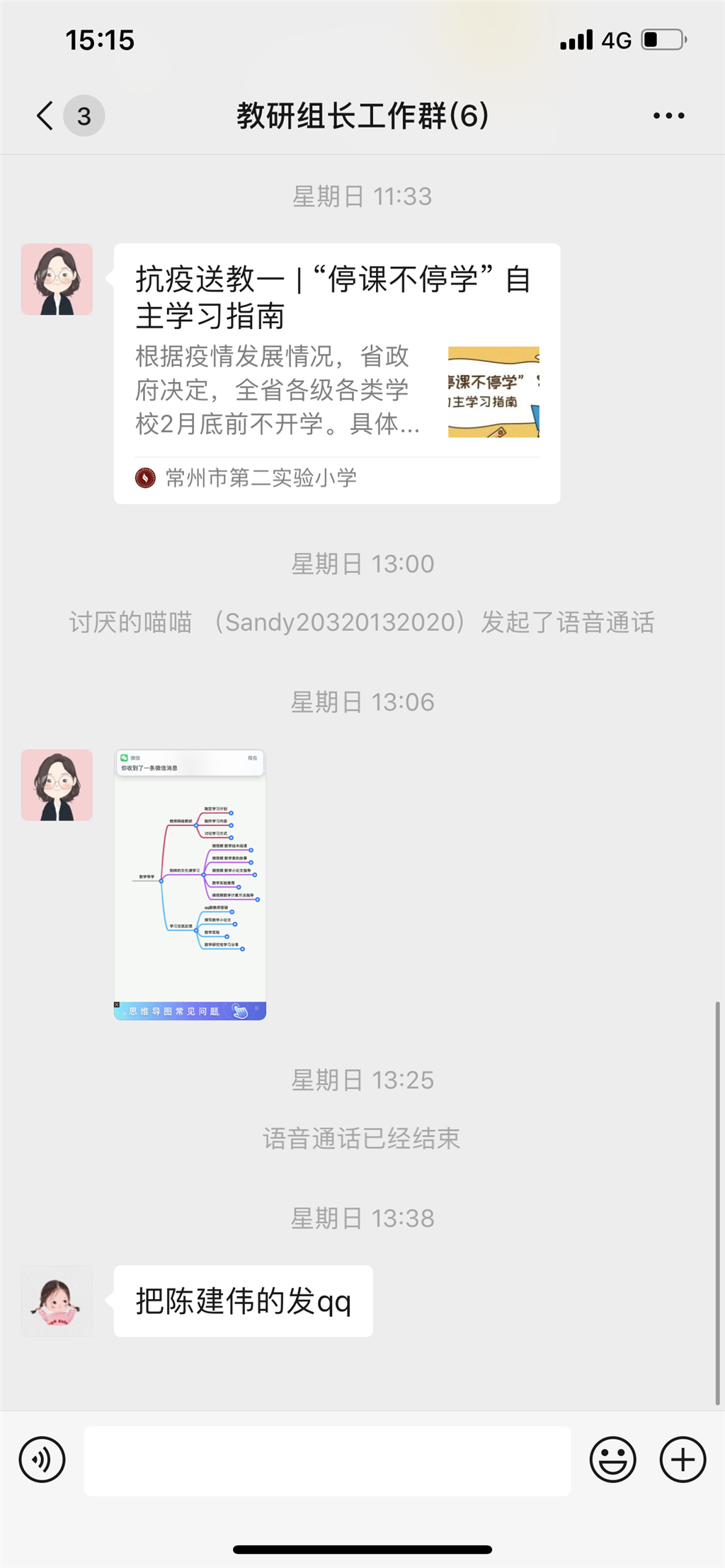This screenshot has height=1568, width=725.
Task: Open avatar beside the article card
Action: tap(57, 279)
